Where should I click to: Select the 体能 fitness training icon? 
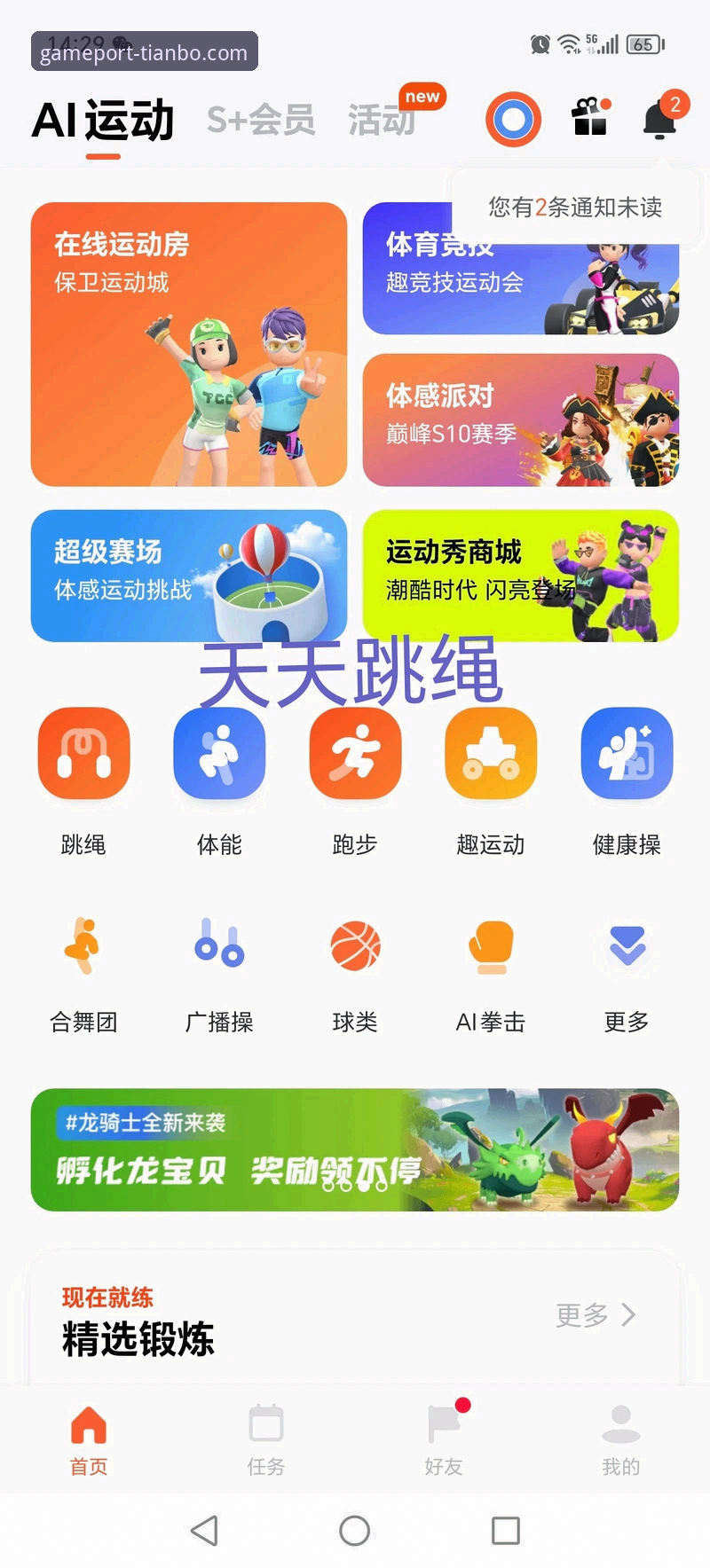219,753
